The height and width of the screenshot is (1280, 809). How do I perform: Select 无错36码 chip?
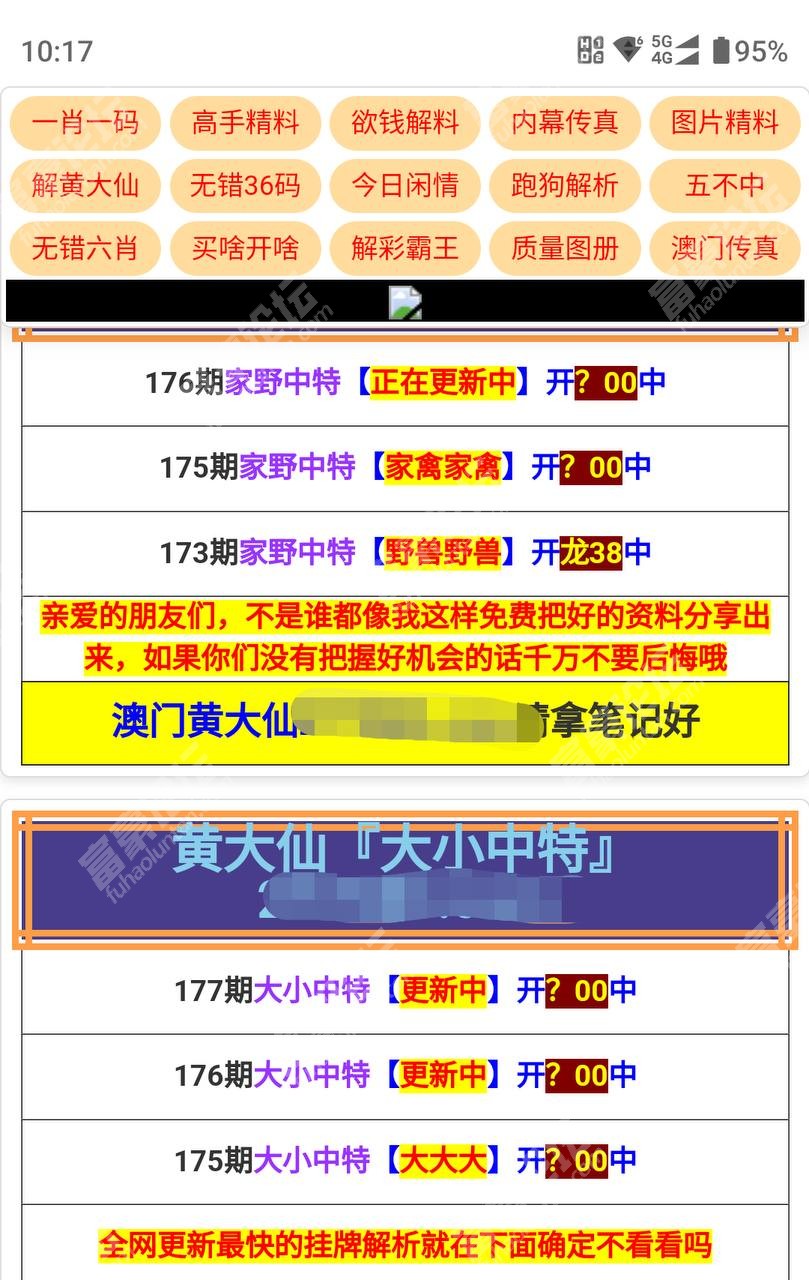(x=245, y=185)
